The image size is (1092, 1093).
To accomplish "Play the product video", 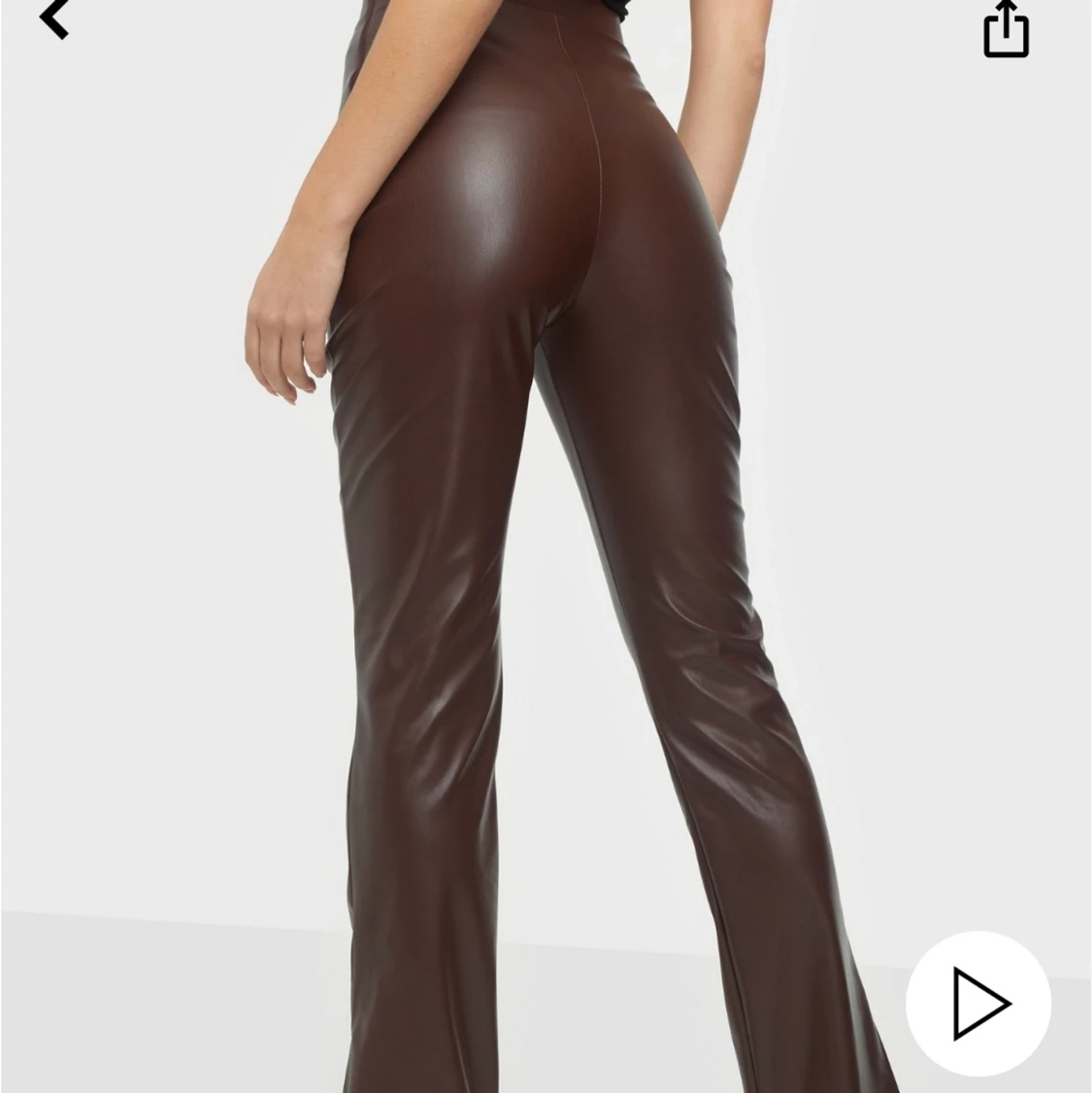I will point(978,1003).
